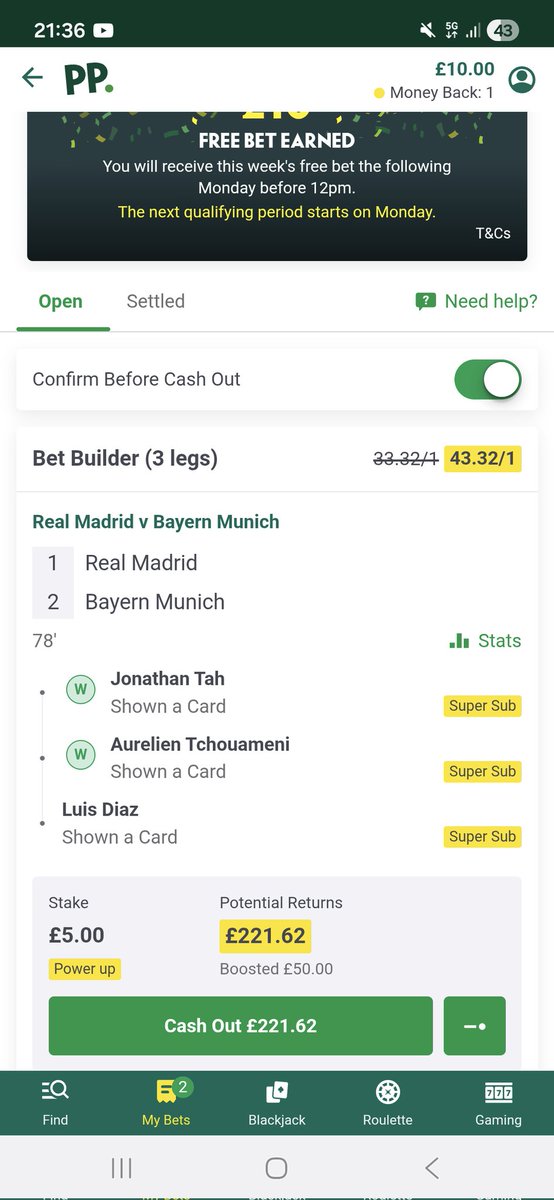Open My Bets in the bottom bar
Image resolution: width=554 pixels, height=1200 pixels.
(x=166, y=1103)
